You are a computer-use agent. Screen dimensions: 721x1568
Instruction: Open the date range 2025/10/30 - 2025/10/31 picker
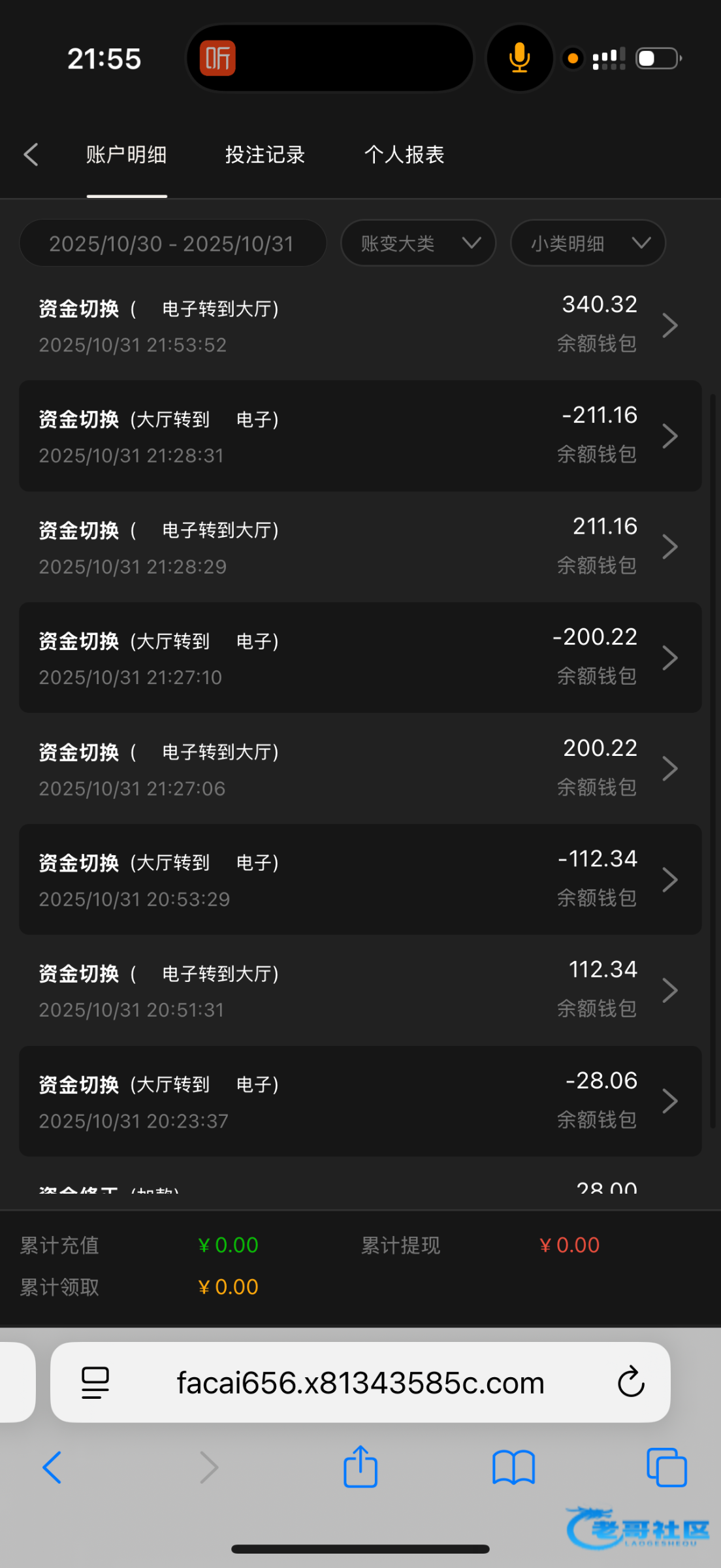pyautogui.click(x=172, y=244)
